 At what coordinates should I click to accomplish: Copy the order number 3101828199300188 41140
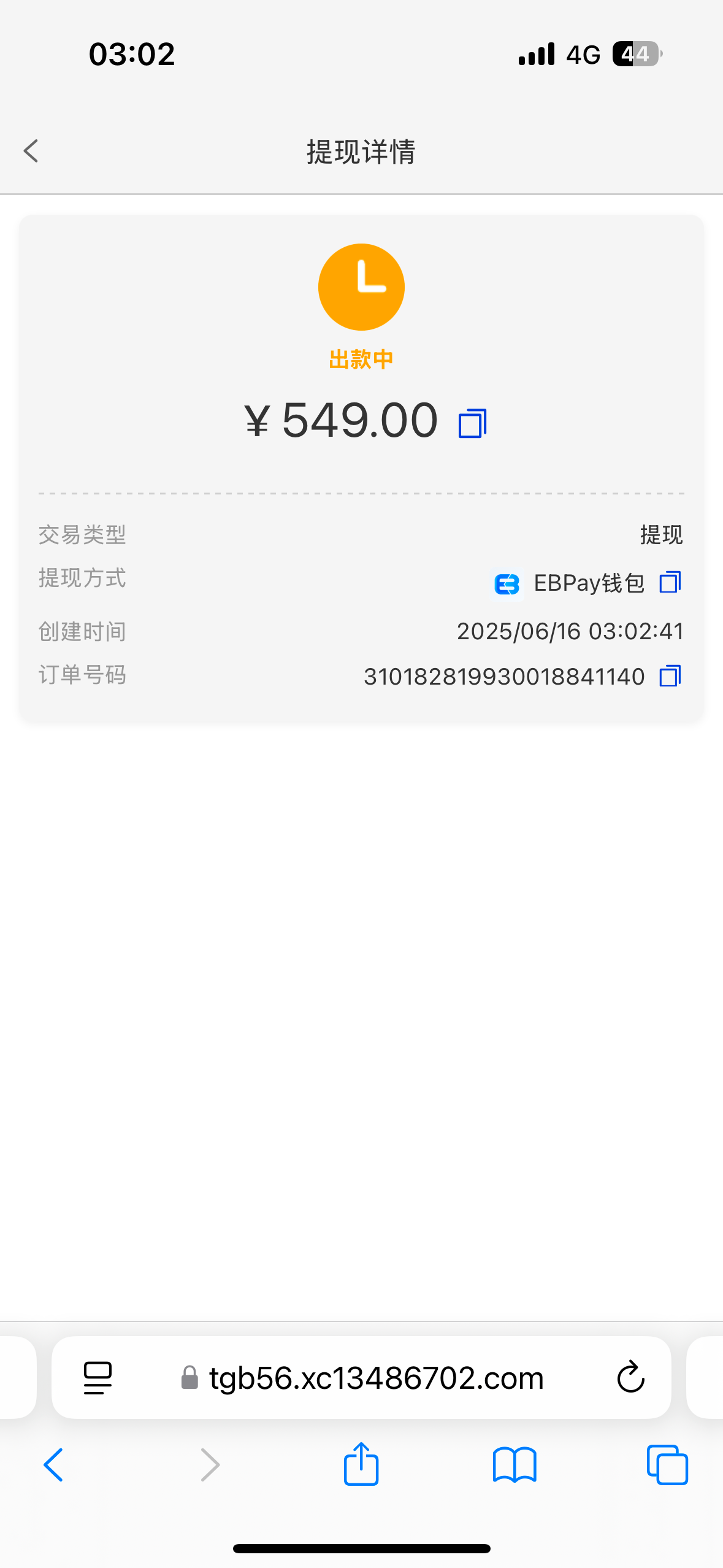670,676
